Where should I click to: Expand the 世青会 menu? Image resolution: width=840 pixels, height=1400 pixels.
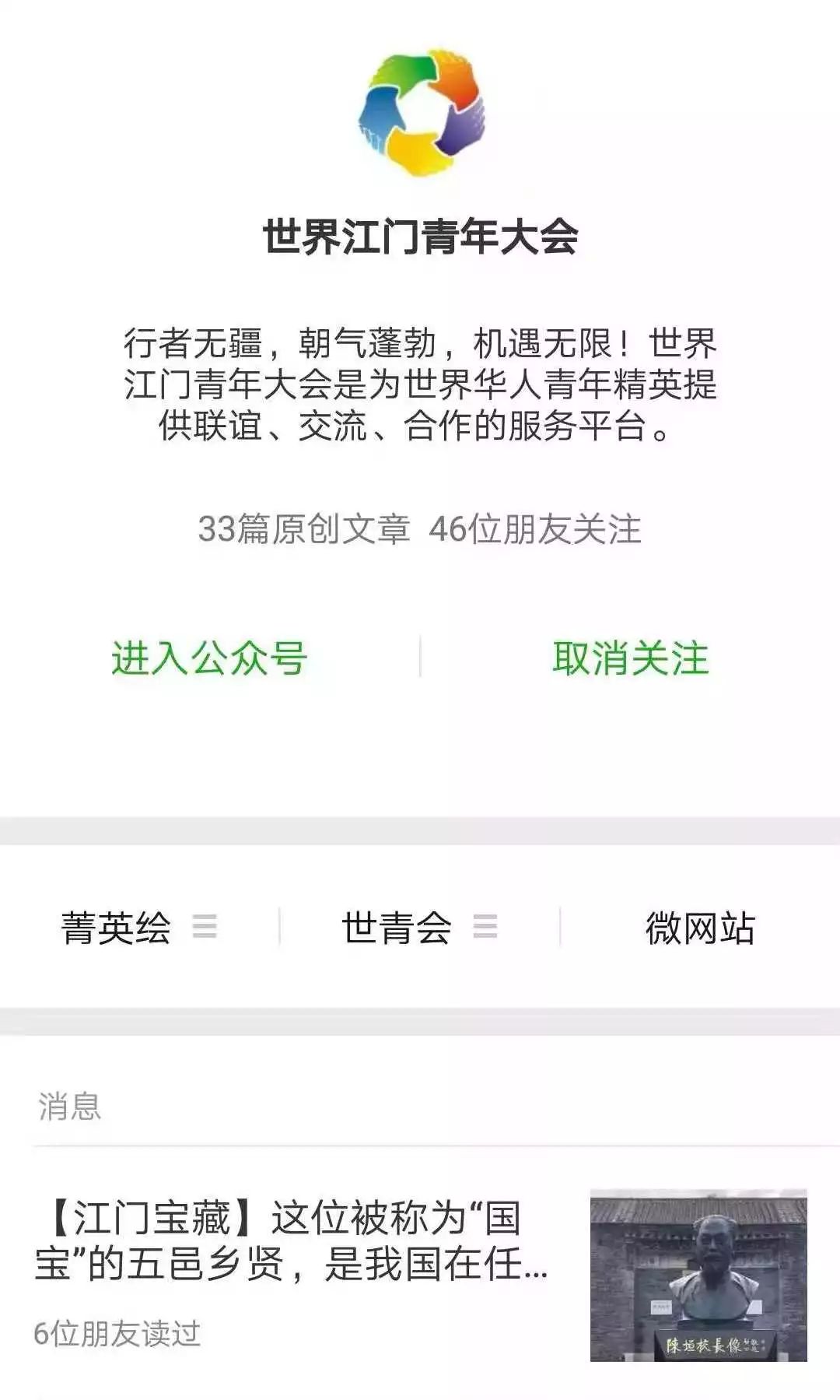tap(419, 928)
